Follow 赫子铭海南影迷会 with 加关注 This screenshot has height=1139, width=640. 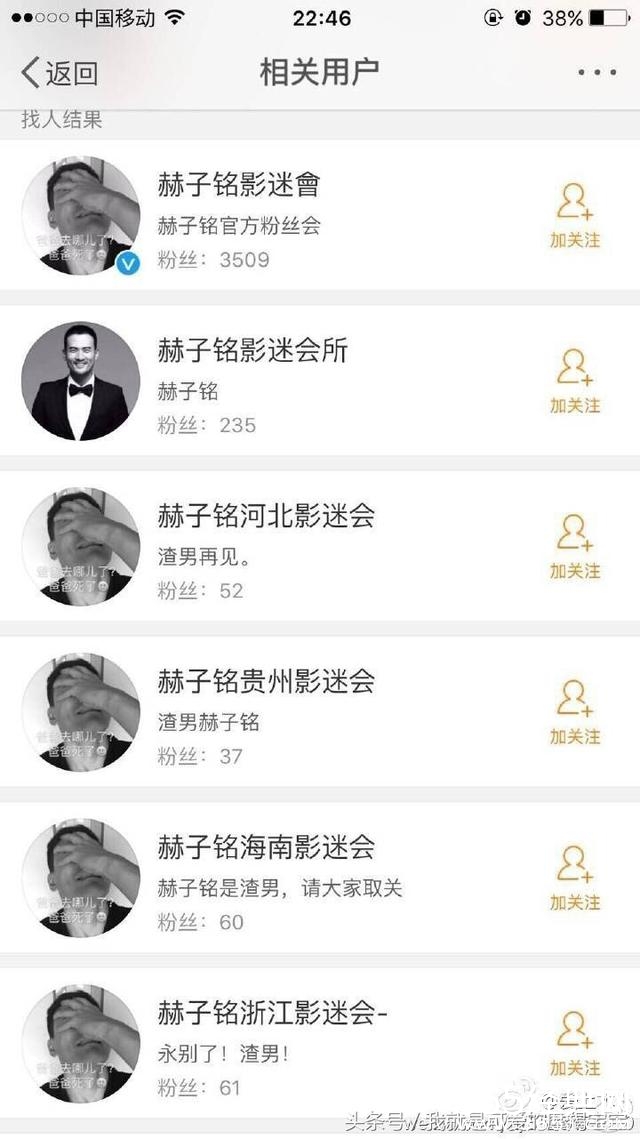[x=574, y=879]
